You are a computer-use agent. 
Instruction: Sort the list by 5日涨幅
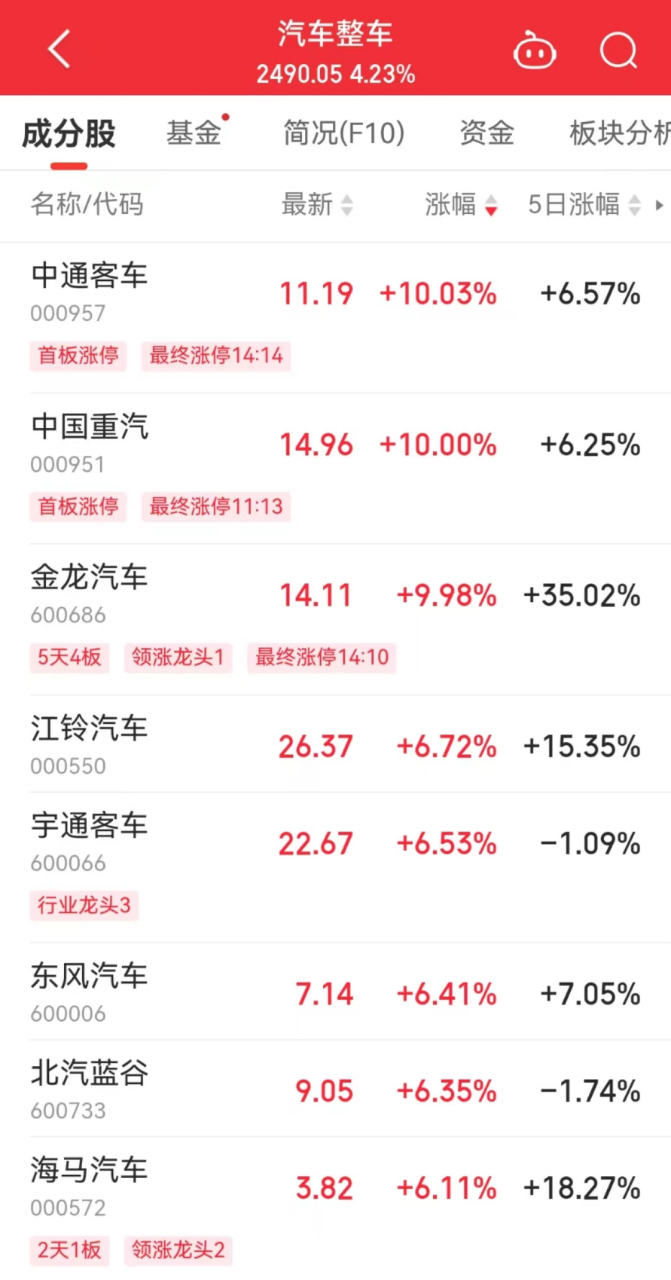[x=585, y=205]
